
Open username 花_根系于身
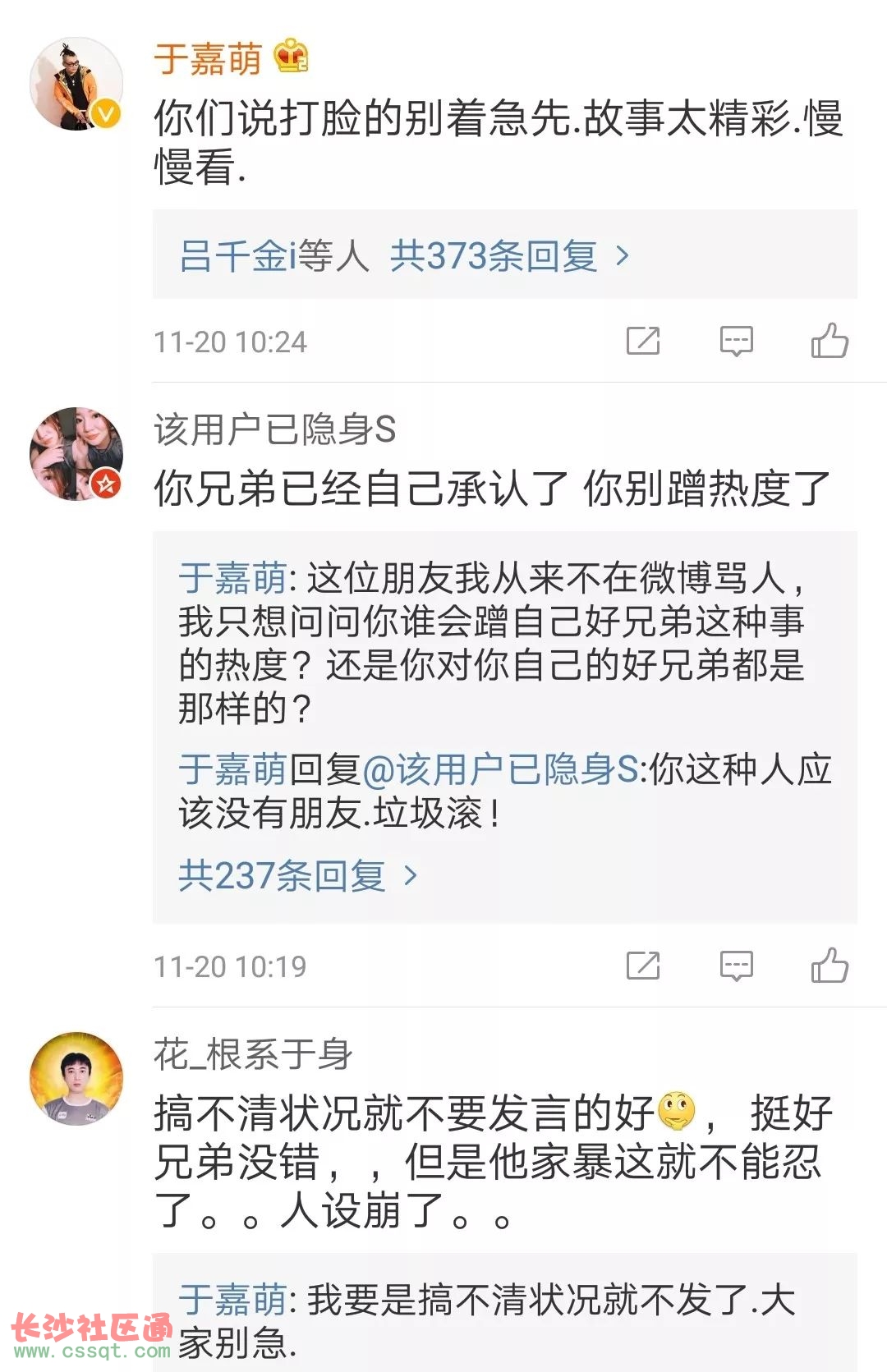(x=253, y=1054)
